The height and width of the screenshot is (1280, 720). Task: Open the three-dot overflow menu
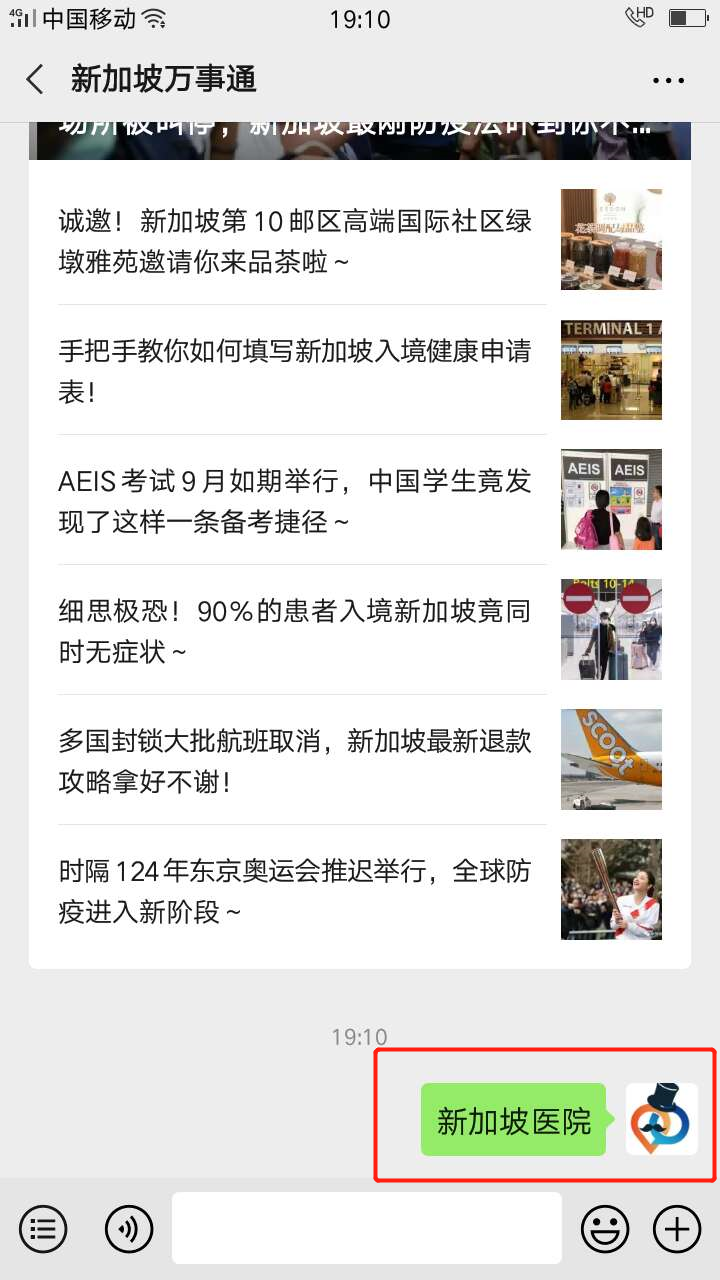point(668,80)
